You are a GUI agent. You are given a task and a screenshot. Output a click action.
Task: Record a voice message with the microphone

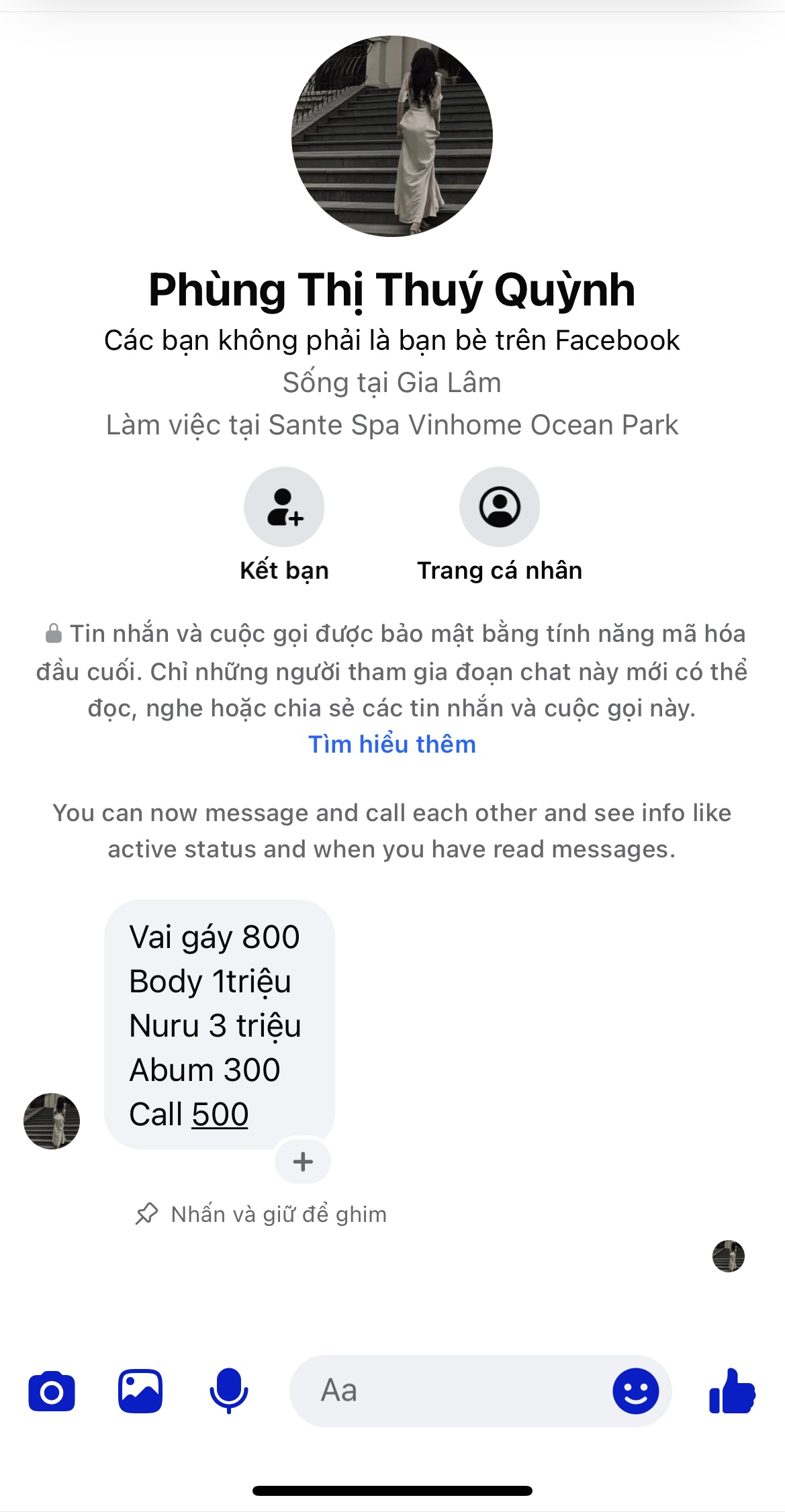pos(228,1391)
